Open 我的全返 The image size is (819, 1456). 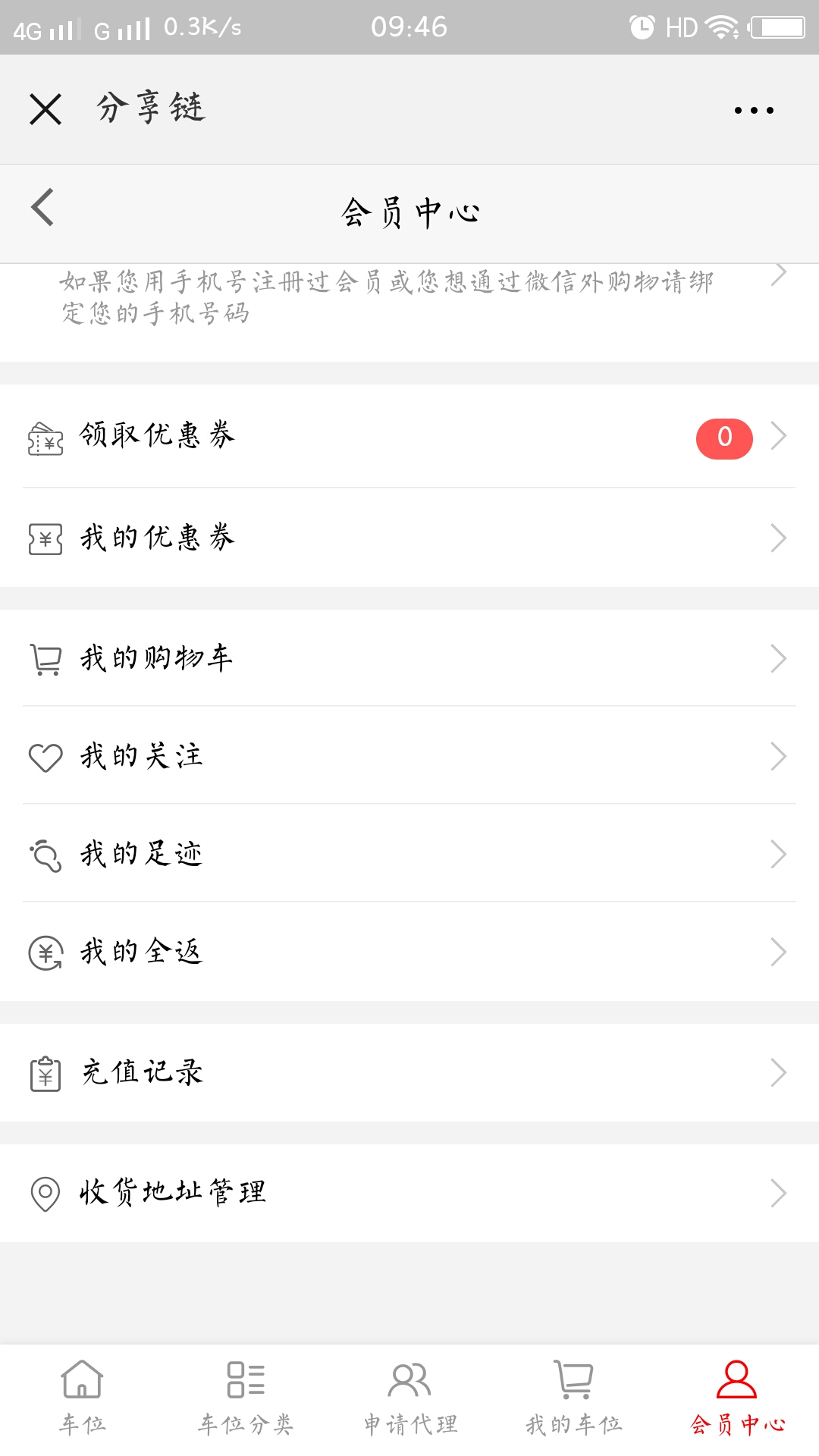click(409, 952)
